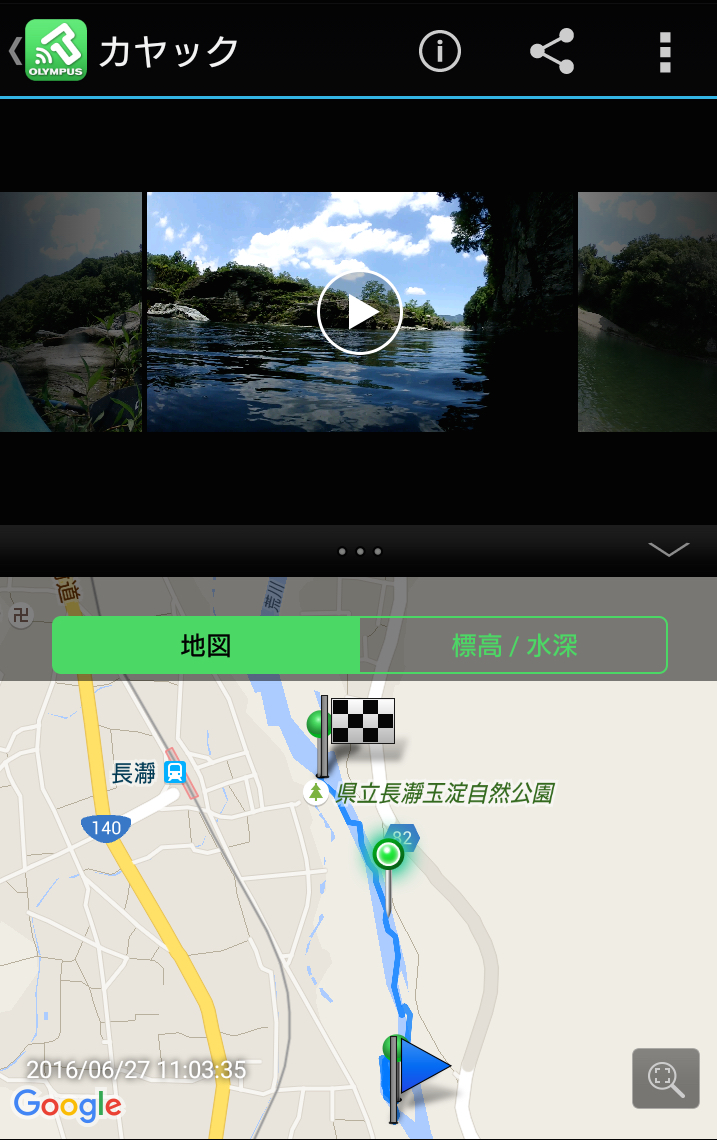Tap the blue start flag marker
717x1140 pixels.
coord(422,1067)
